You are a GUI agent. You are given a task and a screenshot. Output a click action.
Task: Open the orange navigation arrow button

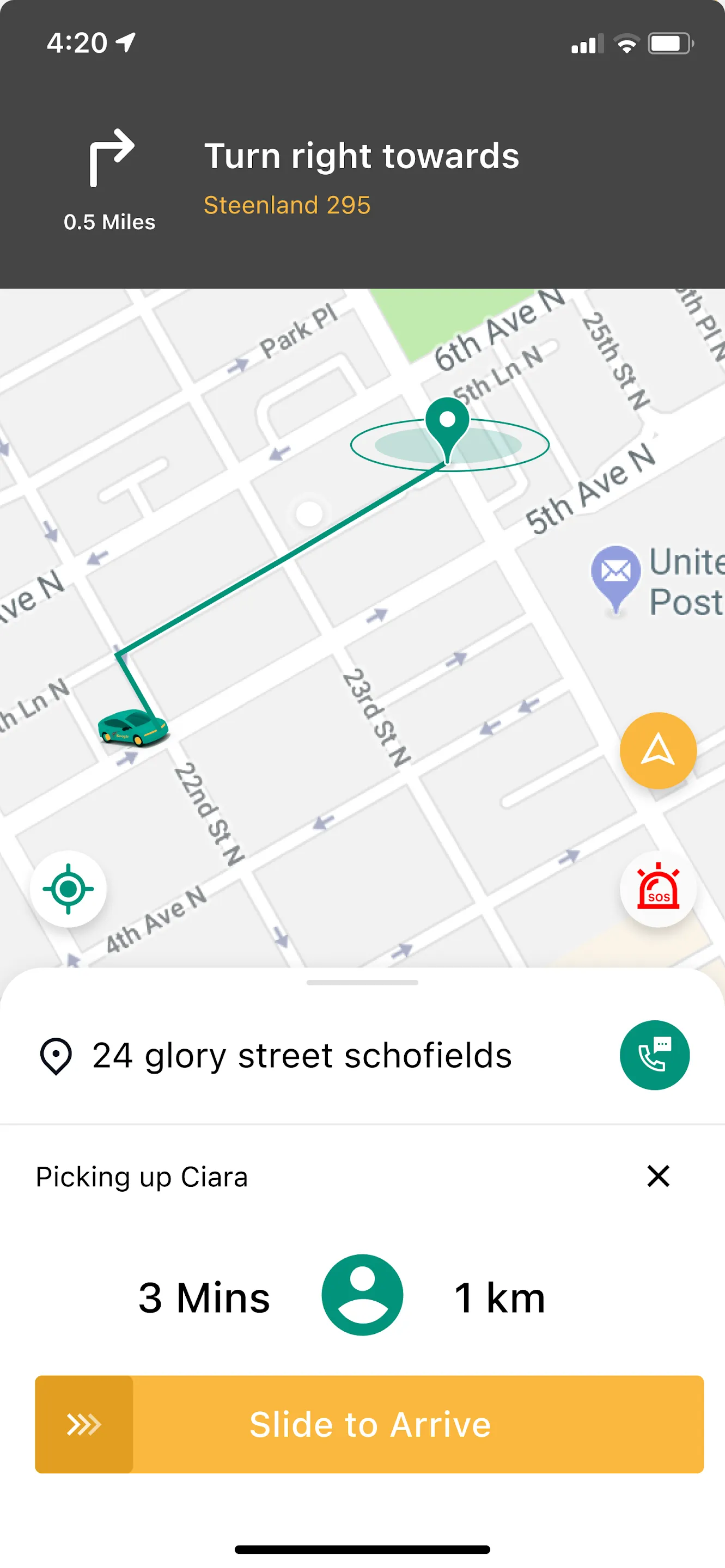point(657,750)
